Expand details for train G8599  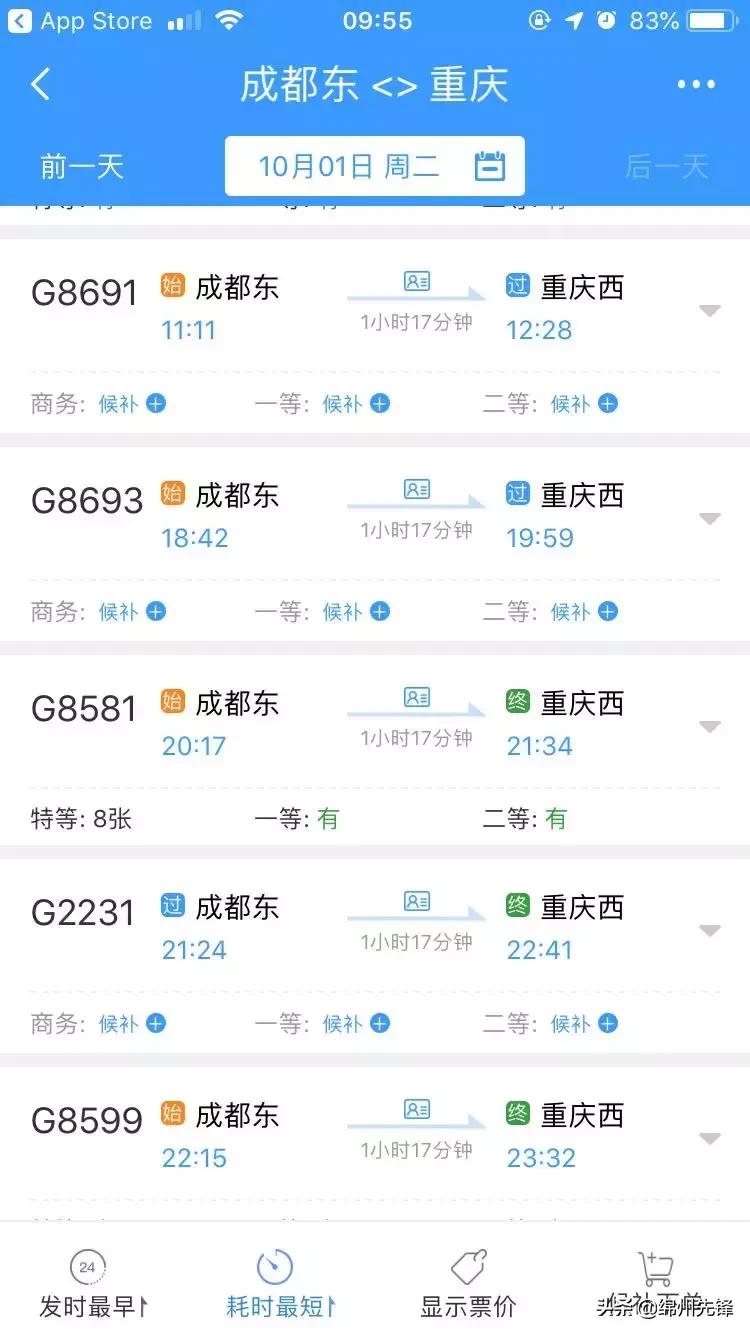click(710, 1138)
